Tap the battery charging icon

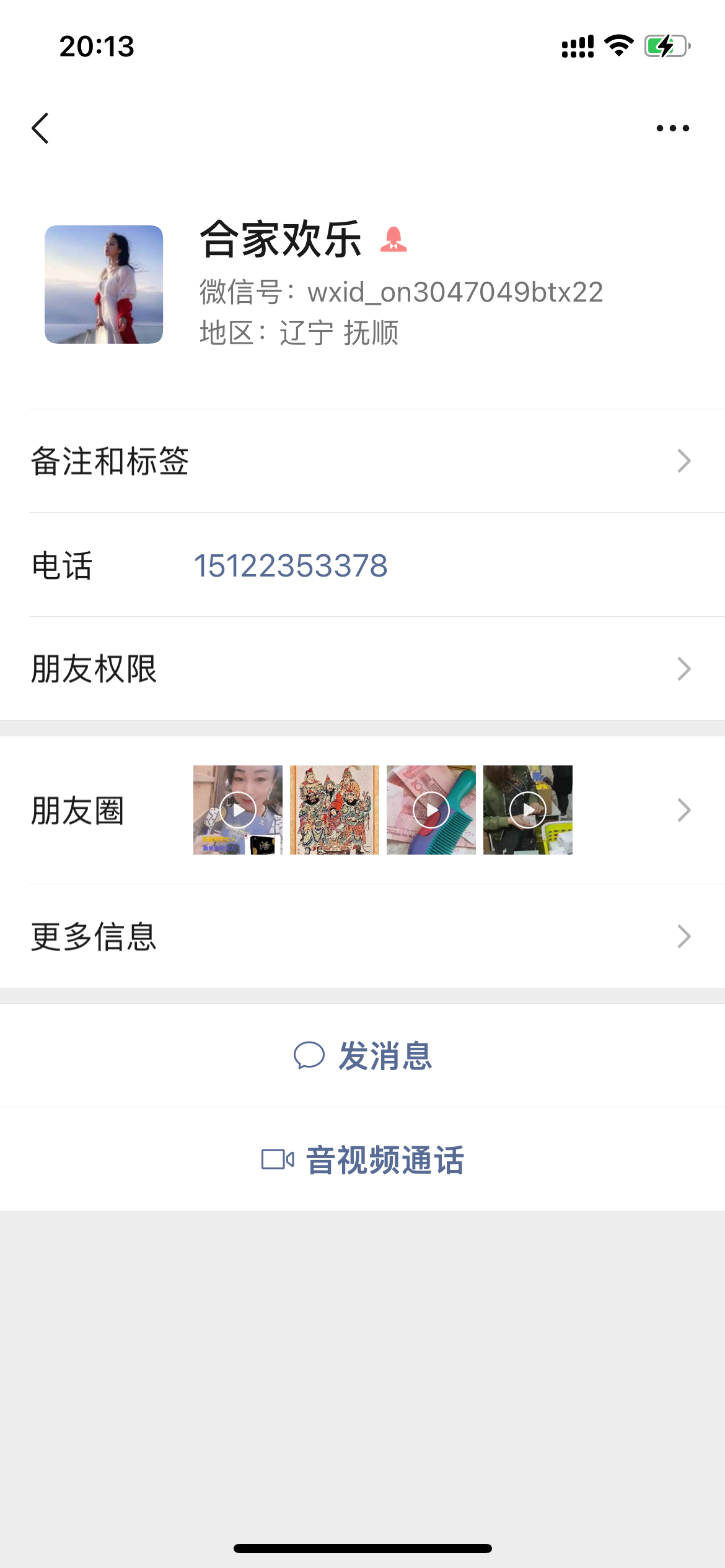664,45
